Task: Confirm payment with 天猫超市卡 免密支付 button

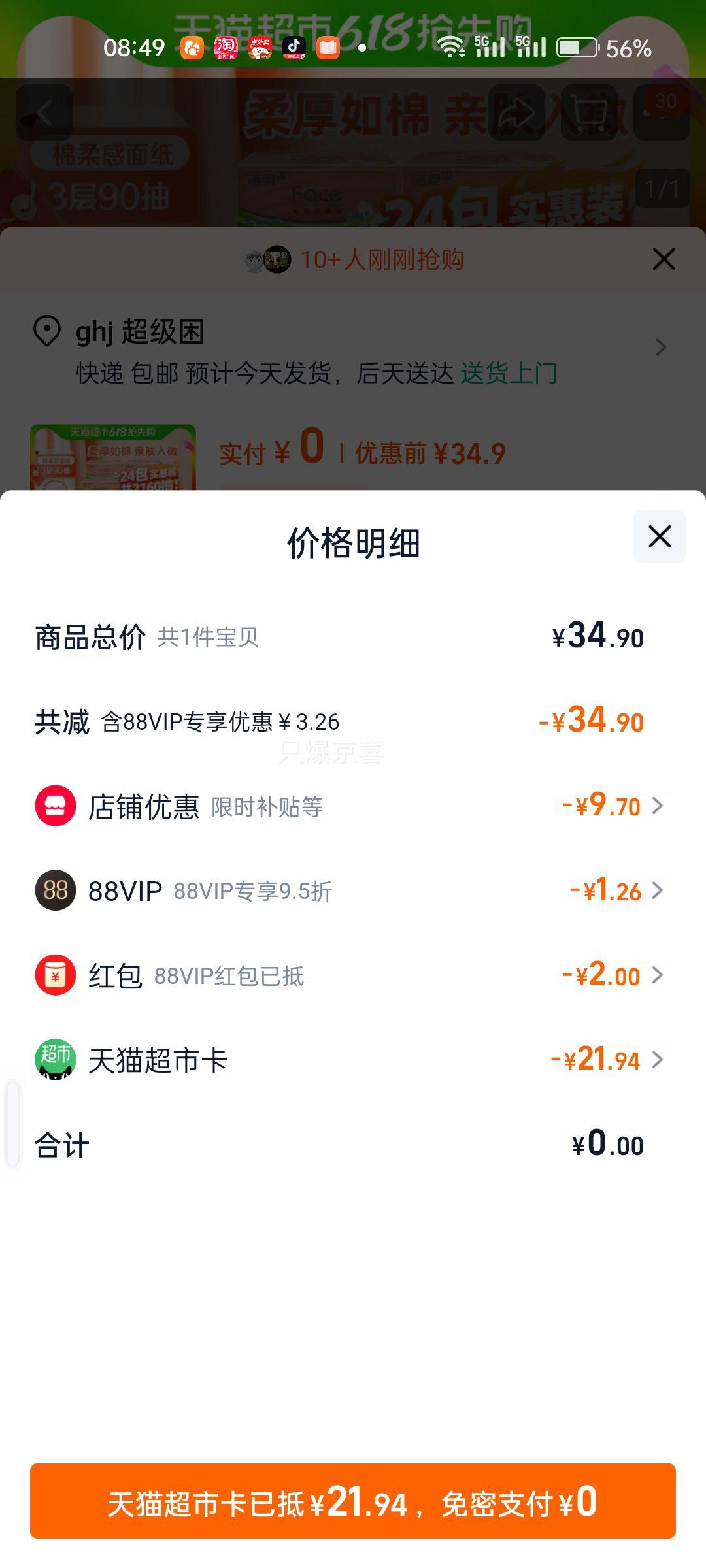Action: tap(353, 1501)
